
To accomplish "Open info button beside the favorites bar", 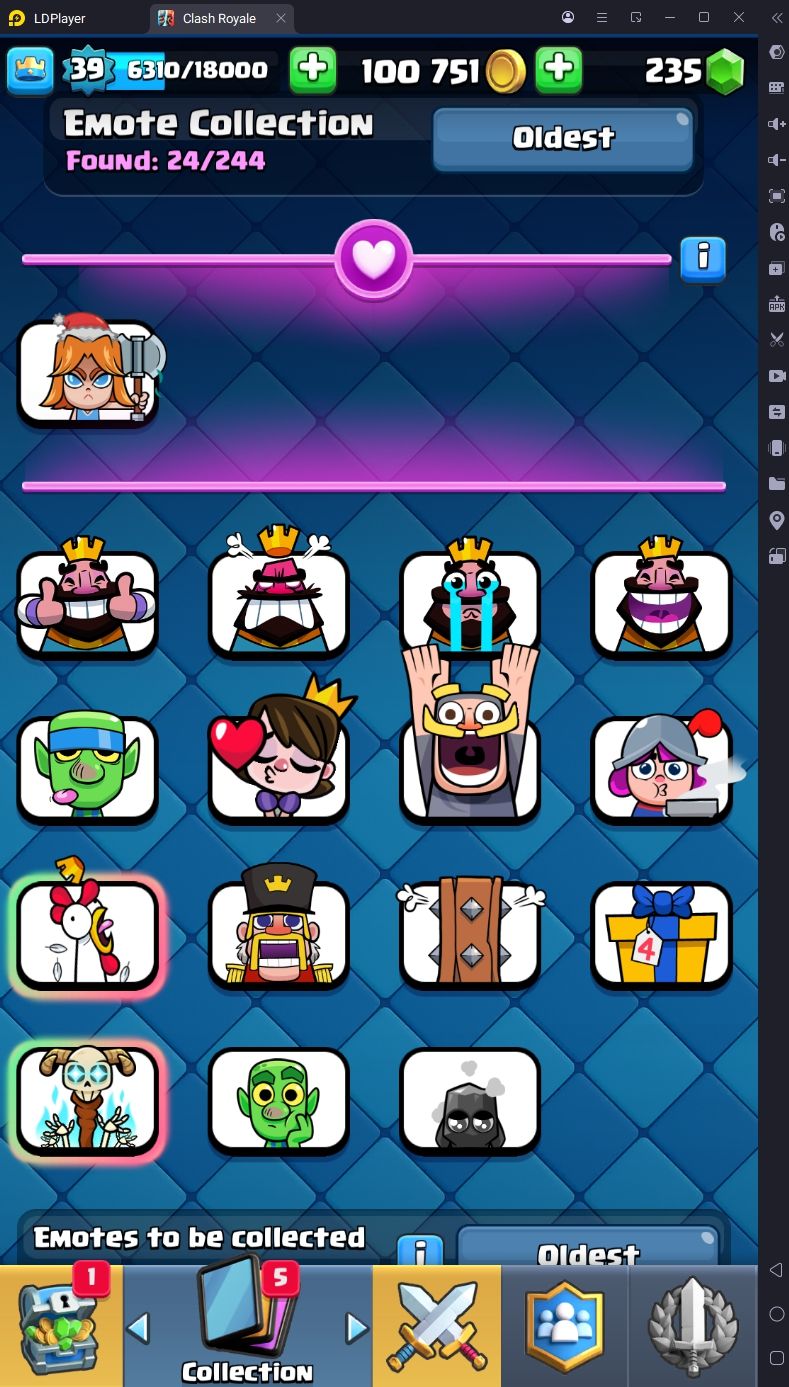I will click(703, 259).
